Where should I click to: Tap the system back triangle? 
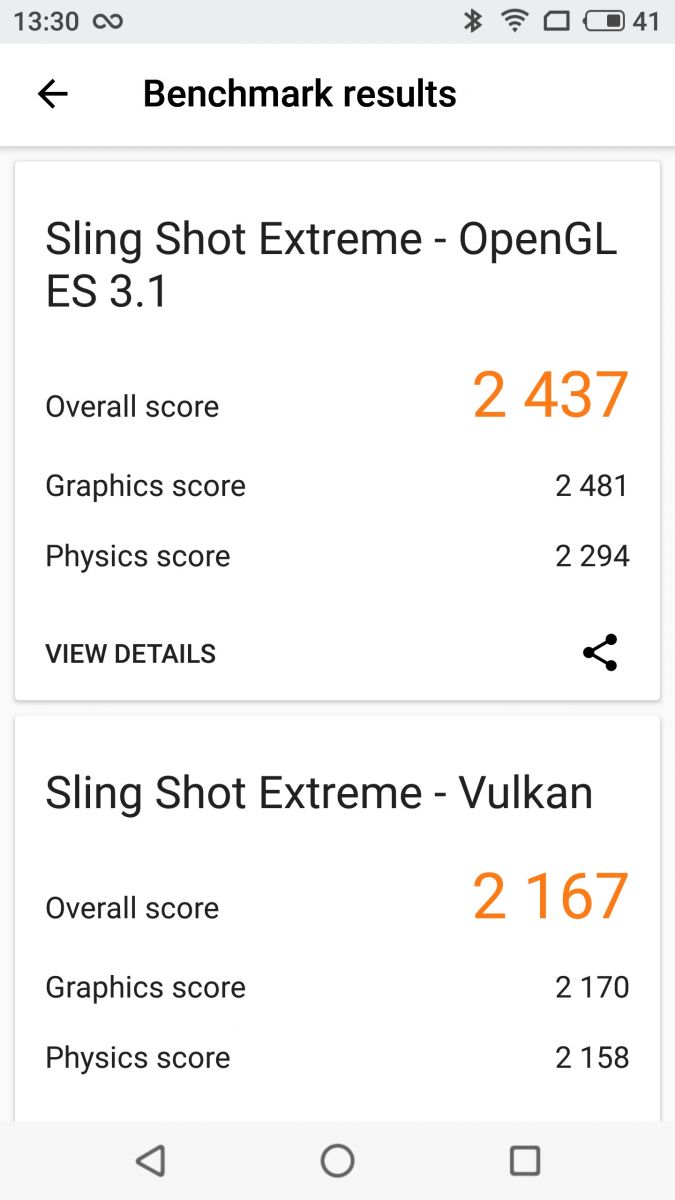click(x=150, y=1160)
